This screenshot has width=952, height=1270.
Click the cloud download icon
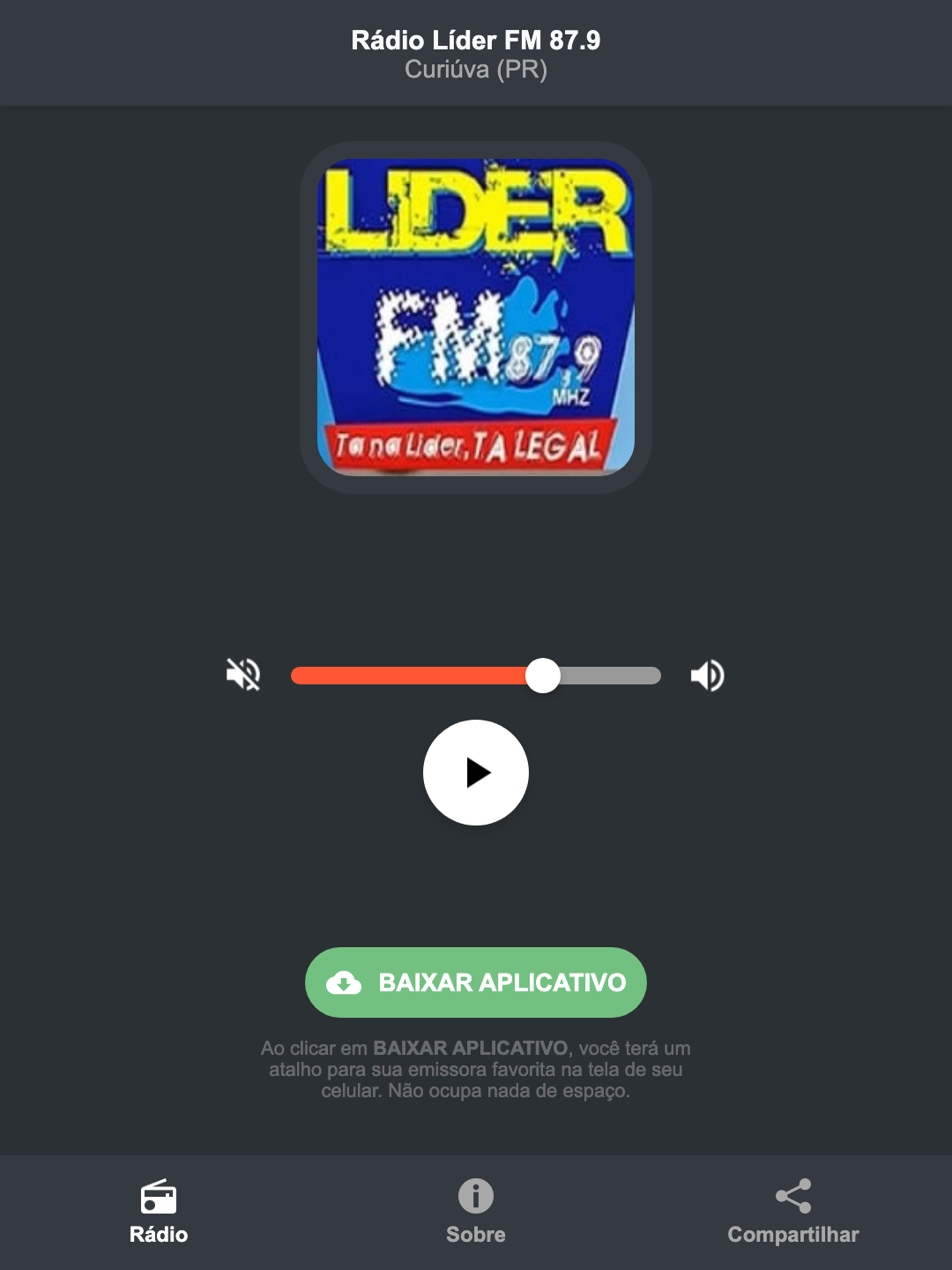click(346, 982)
